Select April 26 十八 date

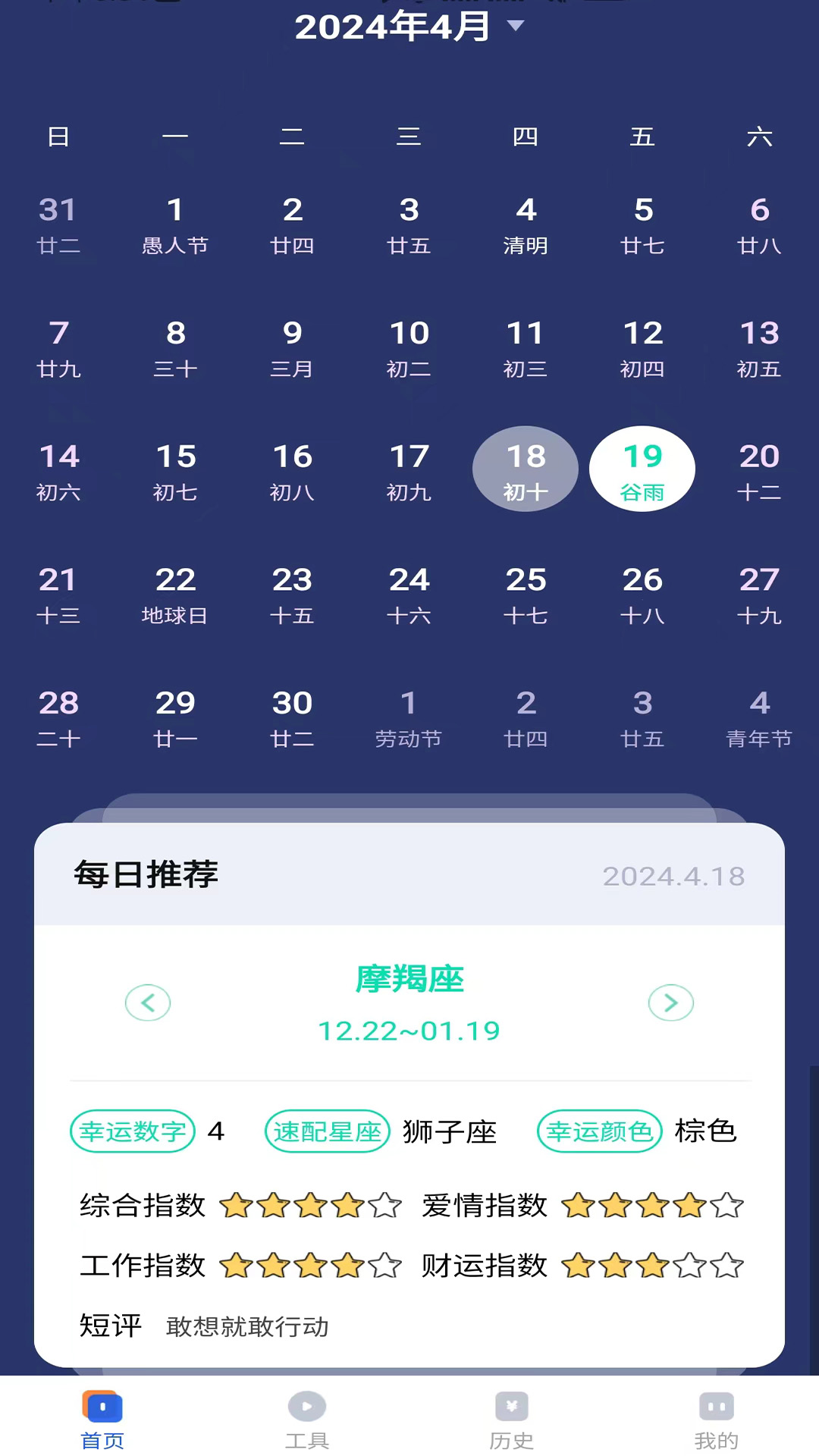[642, 595]
